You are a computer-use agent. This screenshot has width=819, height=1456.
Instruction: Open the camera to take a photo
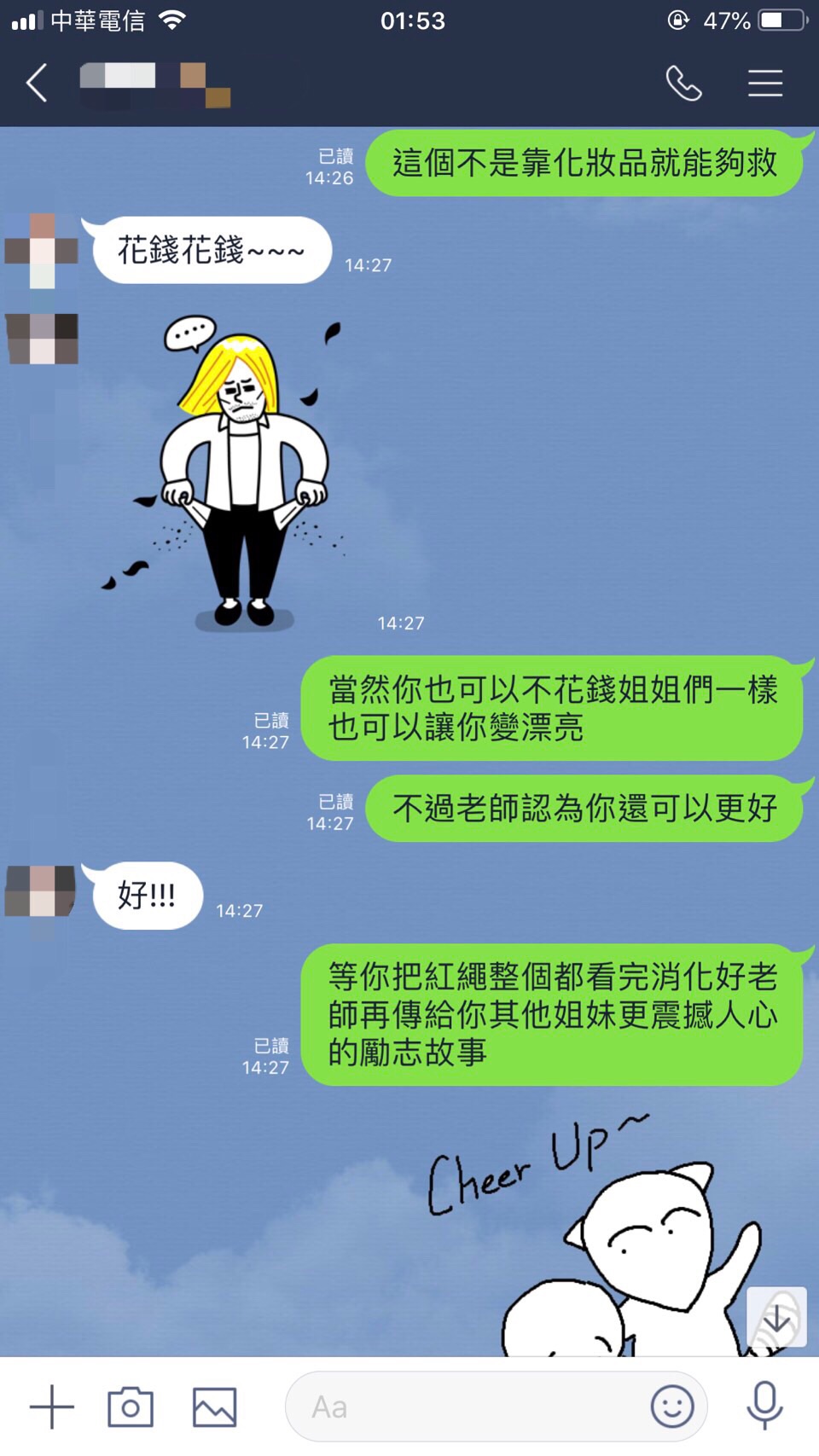[131, 1407]
